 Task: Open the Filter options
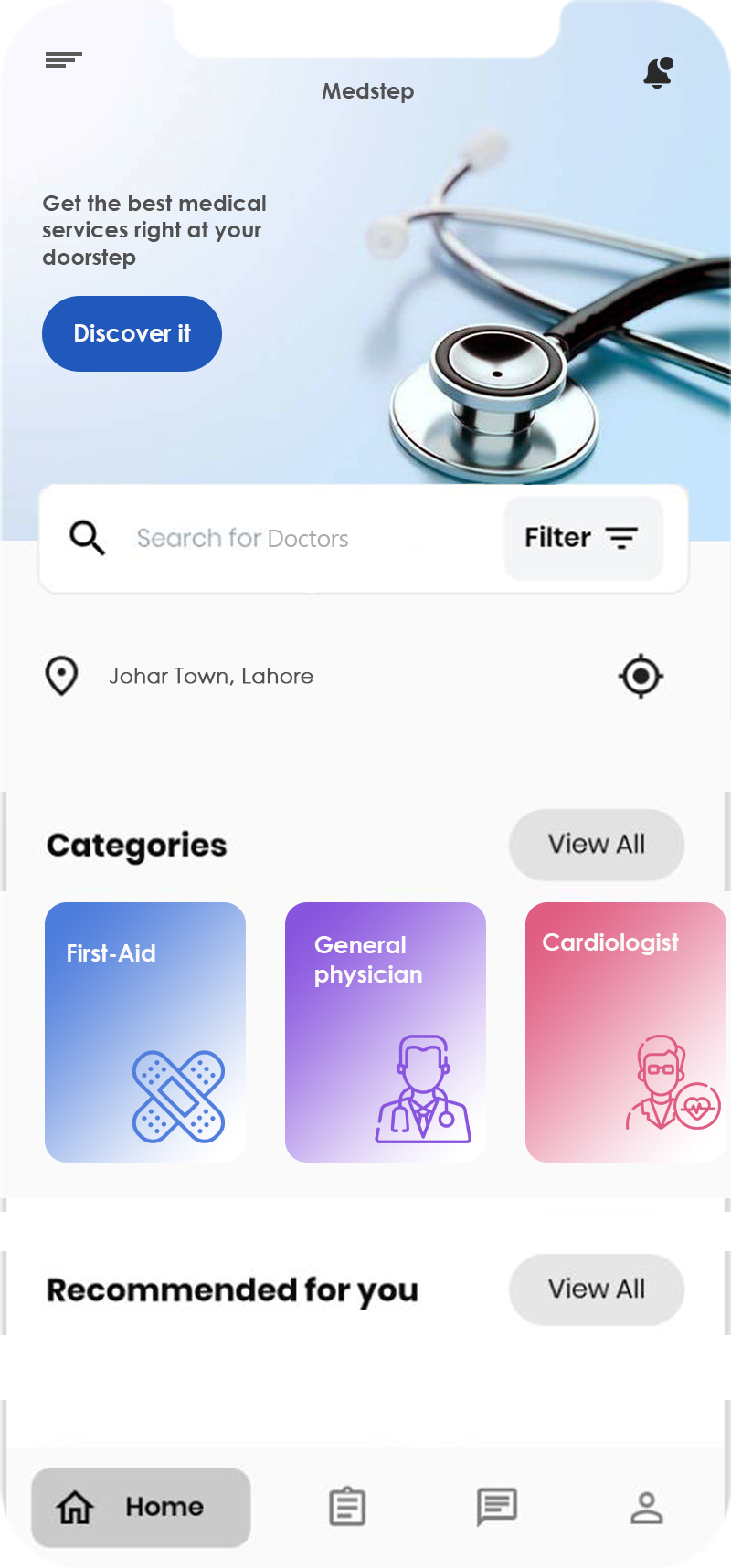583,538
